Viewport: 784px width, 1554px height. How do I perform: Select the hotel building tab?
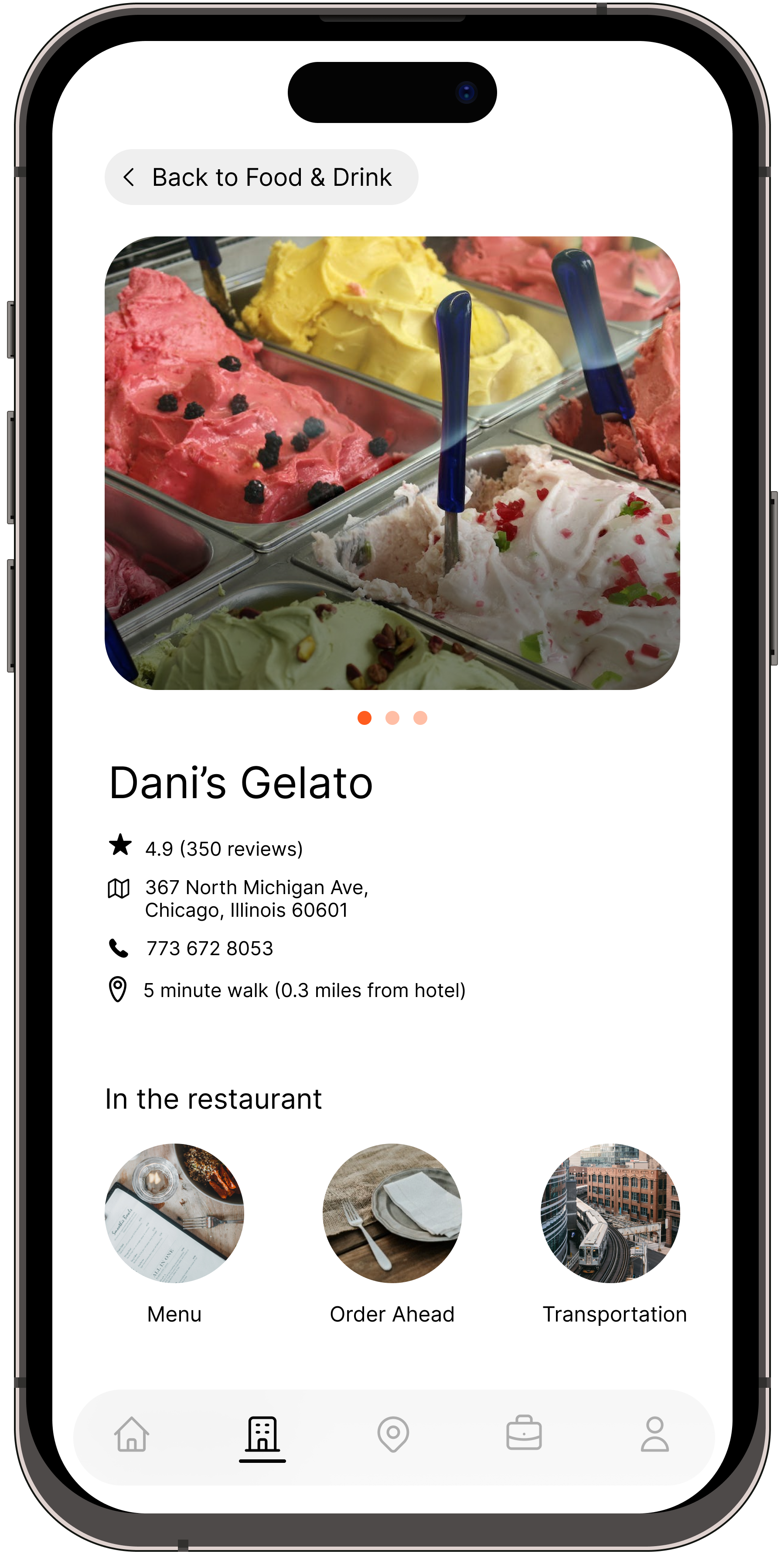262,1434
